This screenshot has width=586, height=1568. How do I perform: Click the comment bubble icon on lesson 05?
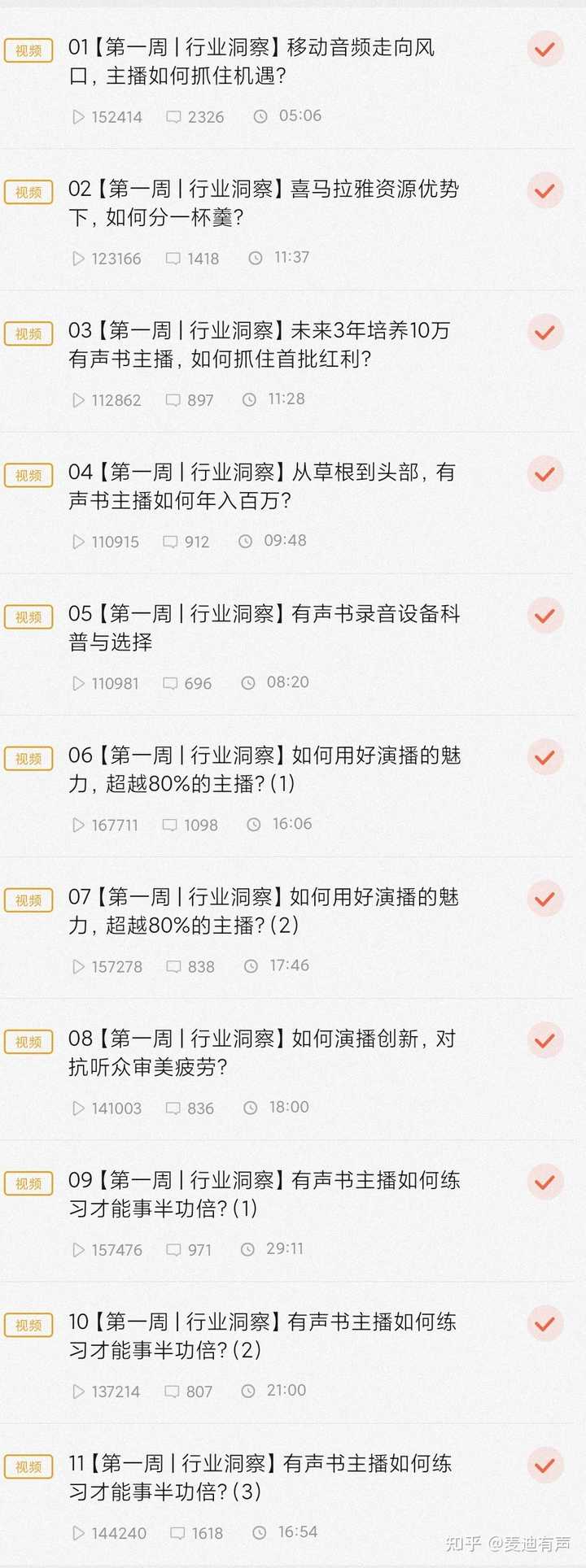point(172,684)
